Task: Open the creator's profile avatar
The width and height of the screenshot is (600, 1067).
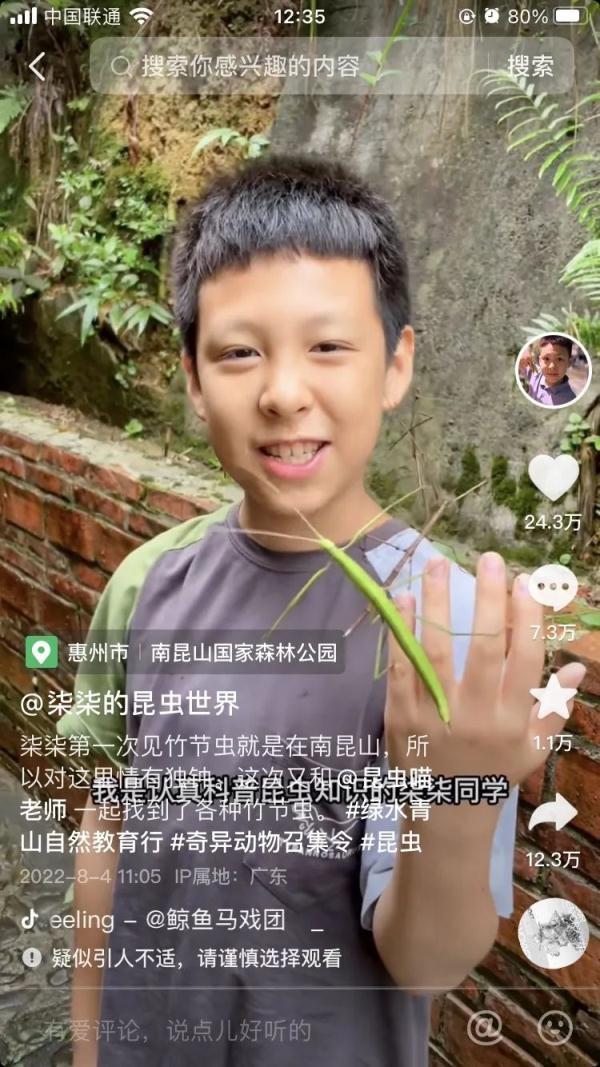Action: click(553, 371)
